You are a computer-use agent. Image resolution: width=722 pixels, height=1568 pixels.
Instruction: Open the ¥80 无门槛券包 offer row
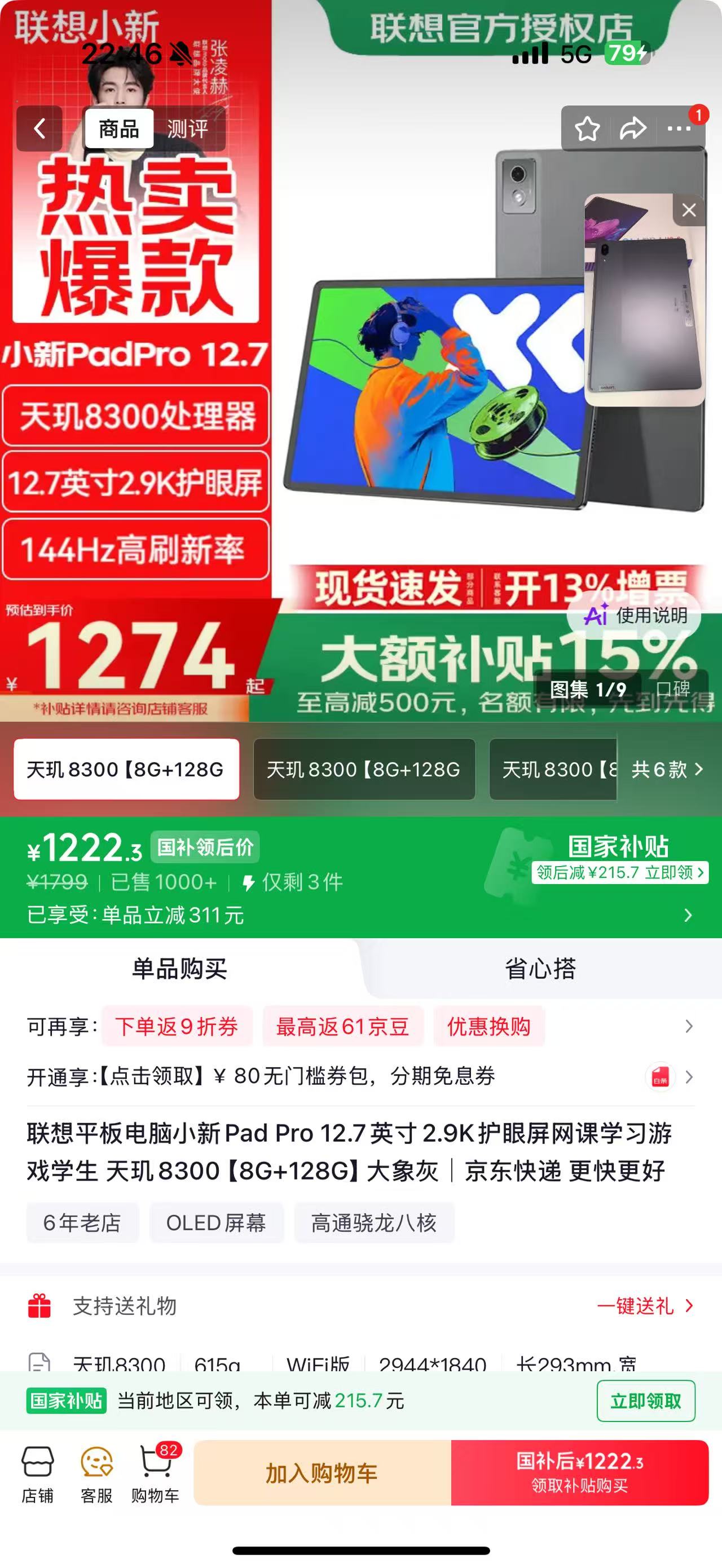[360, 1076]
